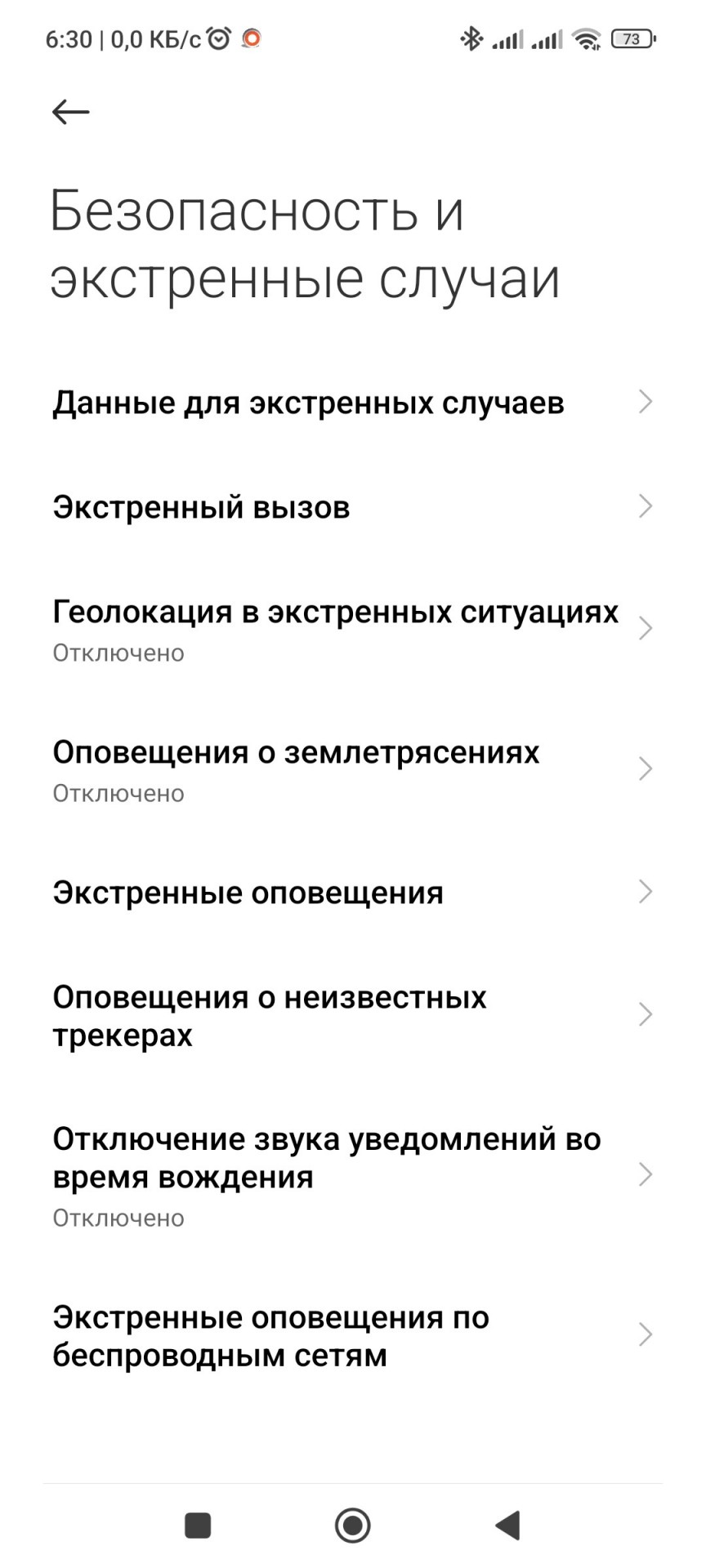Tap the system home button

coord(353,1525)
